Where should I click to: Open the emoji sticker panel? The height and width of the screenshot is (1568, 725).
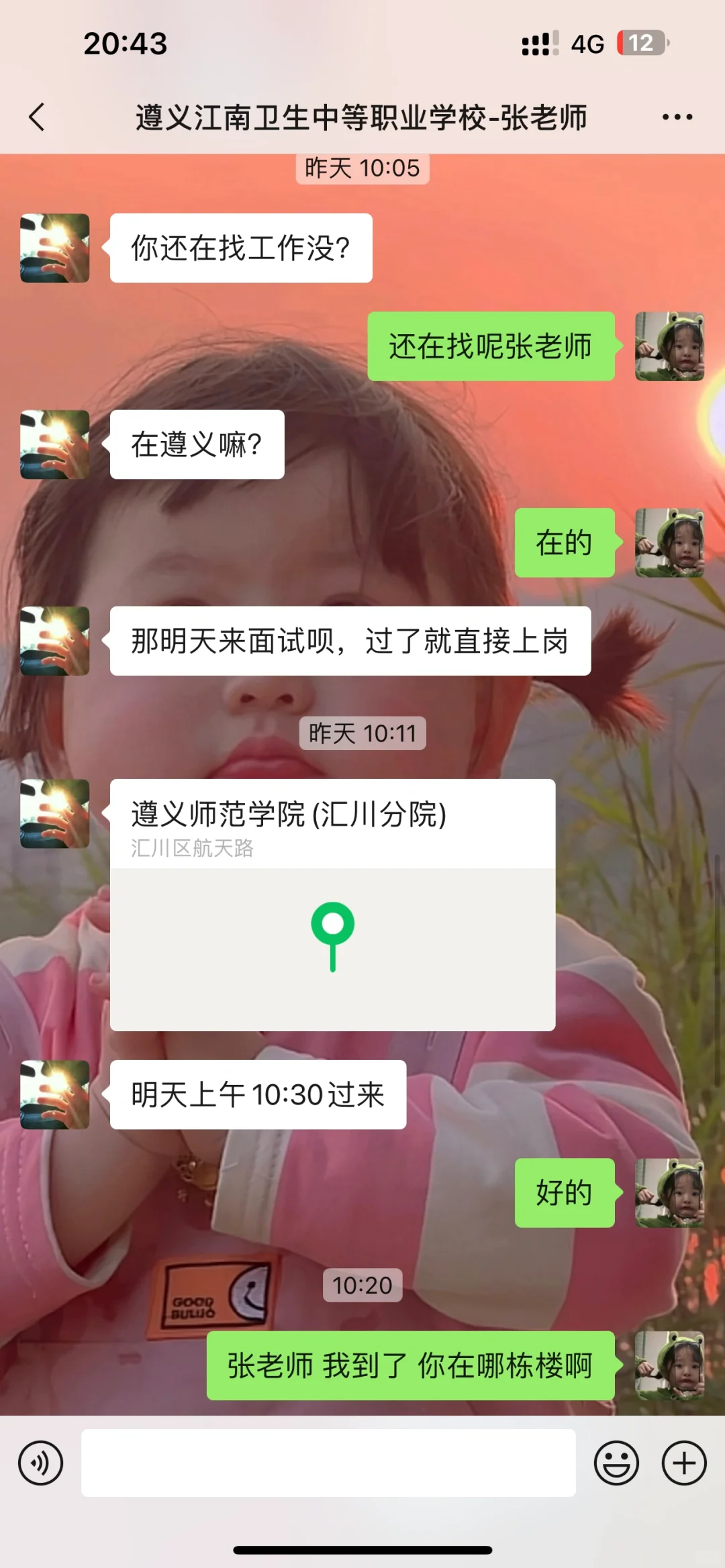point(616,1463)
